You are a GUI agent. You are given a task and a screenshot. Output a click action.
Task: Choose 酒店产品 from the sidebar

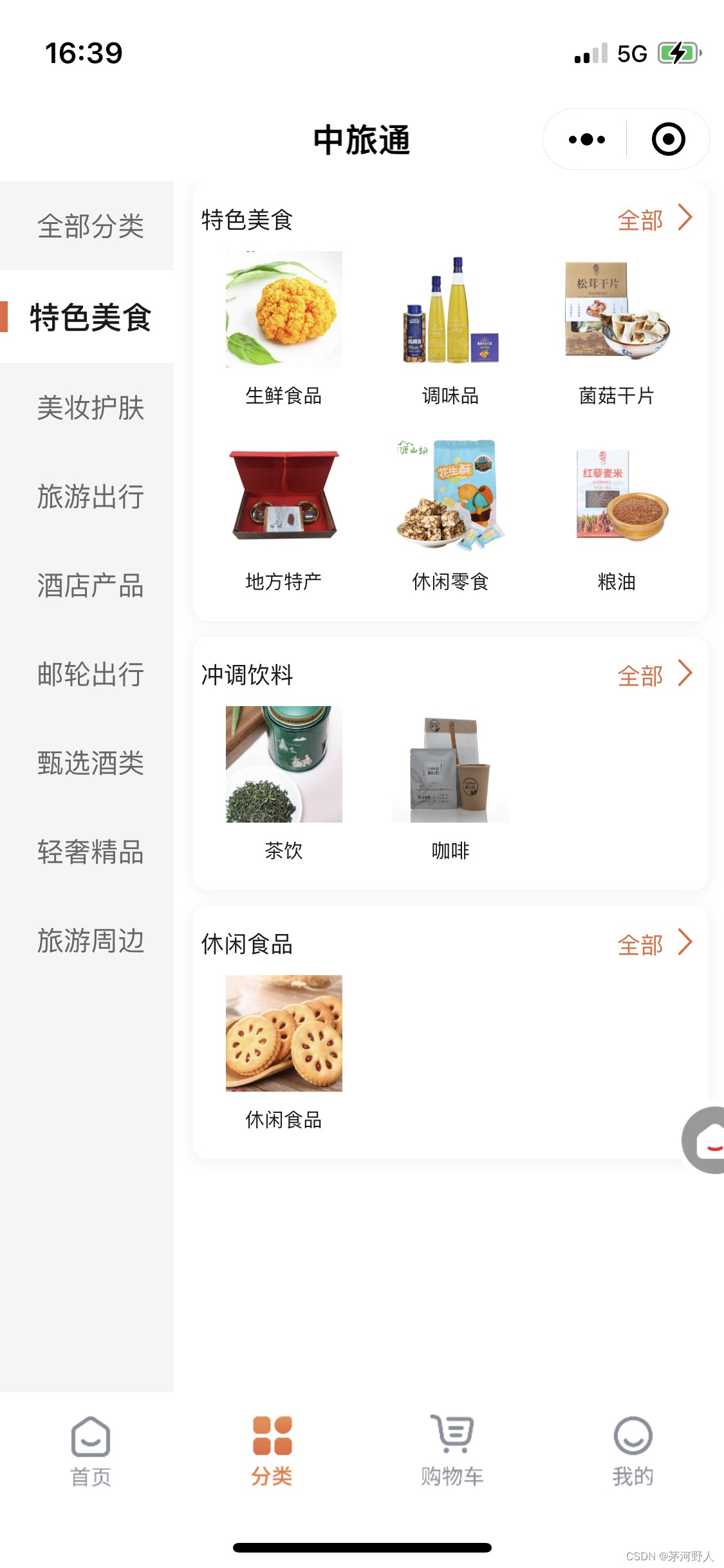90,586
